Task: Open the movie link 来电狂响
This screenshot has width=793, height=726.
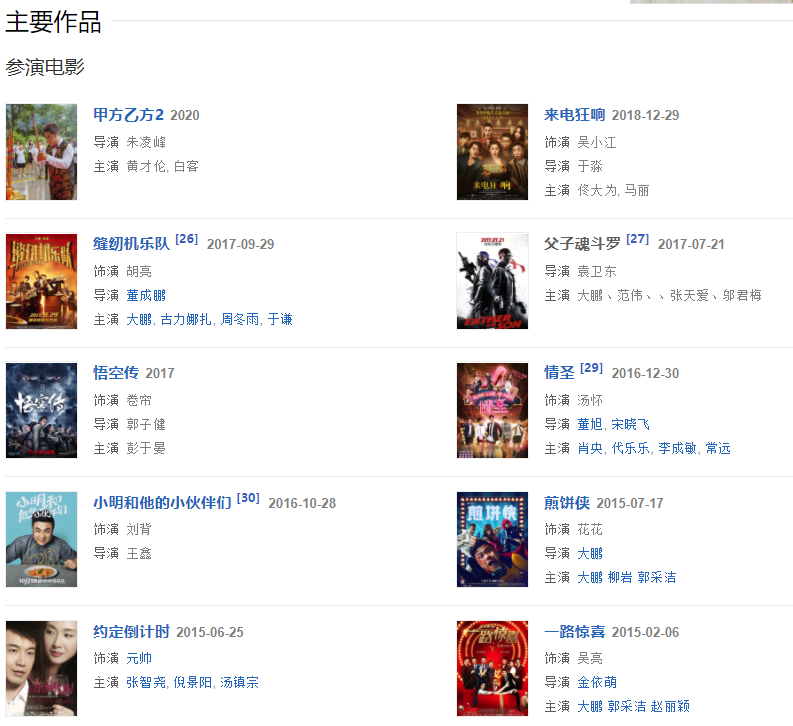Action: (x=574, y=115)
